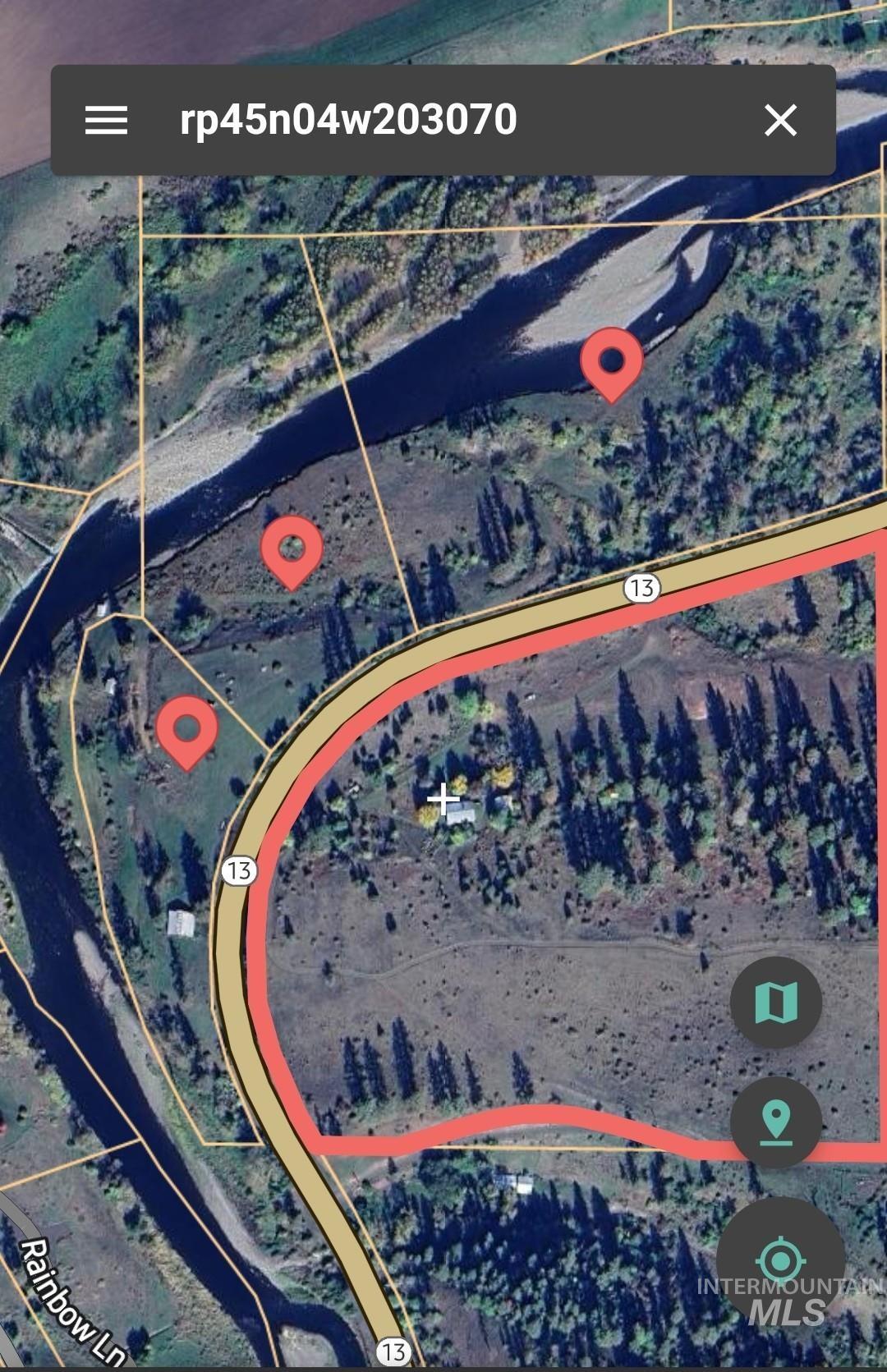The width and height of the screenshot is (887, 1372).
Task: Click the white crosshair parcel marker
Action: pos(443,798)
